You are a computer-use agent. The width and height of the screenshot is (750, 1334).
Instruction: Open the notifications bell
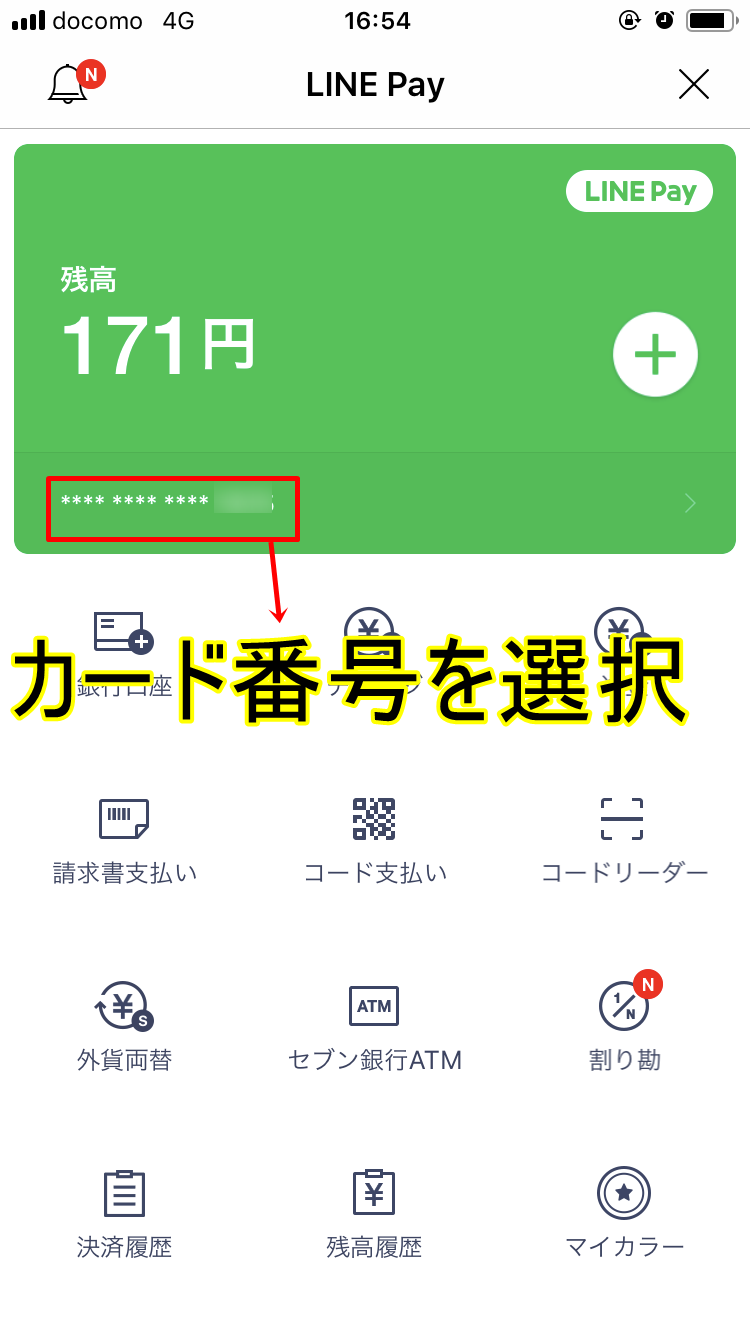click(x=70, y=84)
